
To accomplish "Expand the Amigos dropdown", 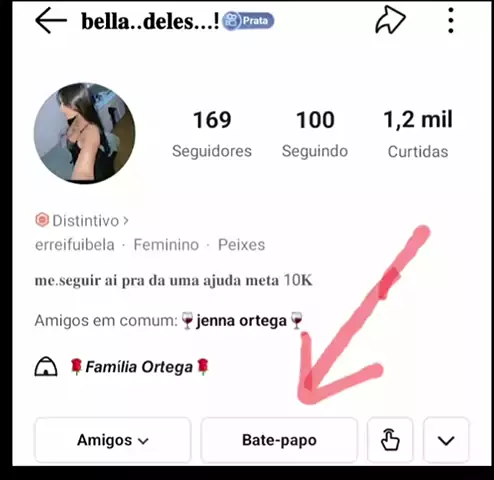I will tap(113, 440).
